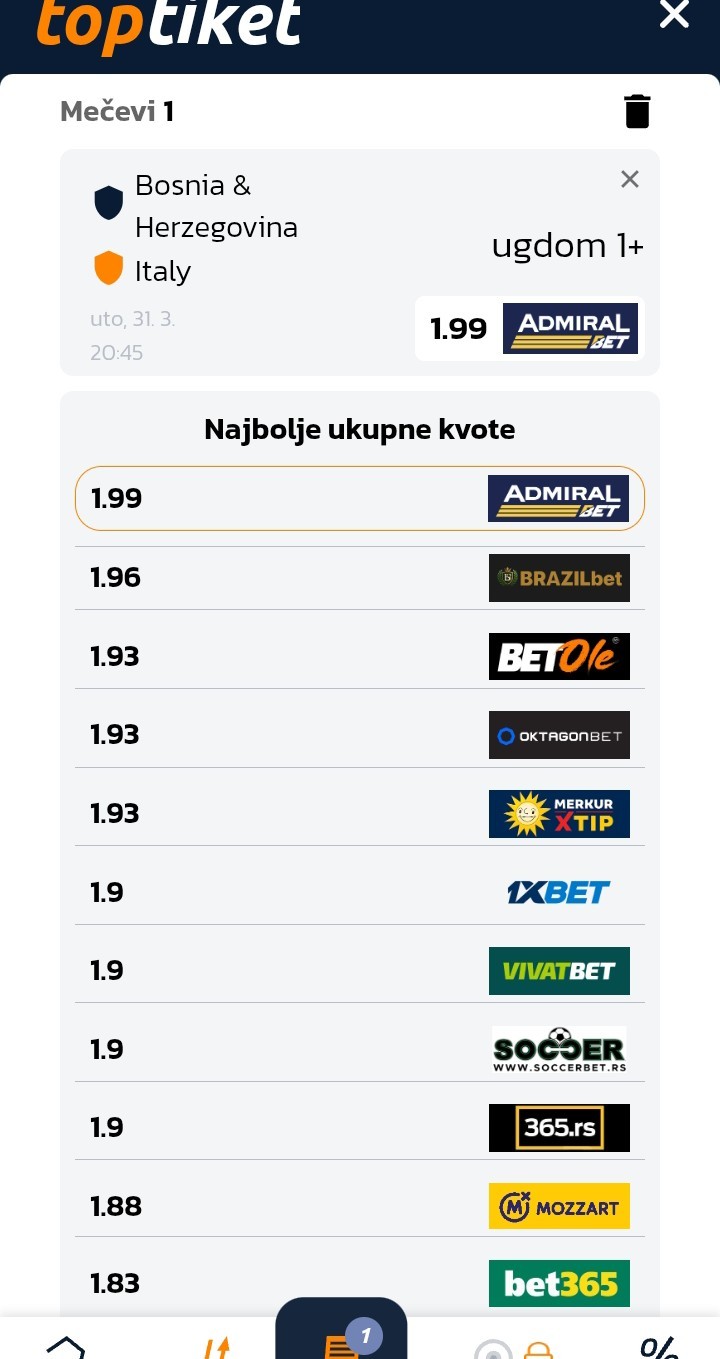Select the AdmiralBet 1.99 total odds row
This screenshot has width=720, height=1359.
[x=360, y=498]
